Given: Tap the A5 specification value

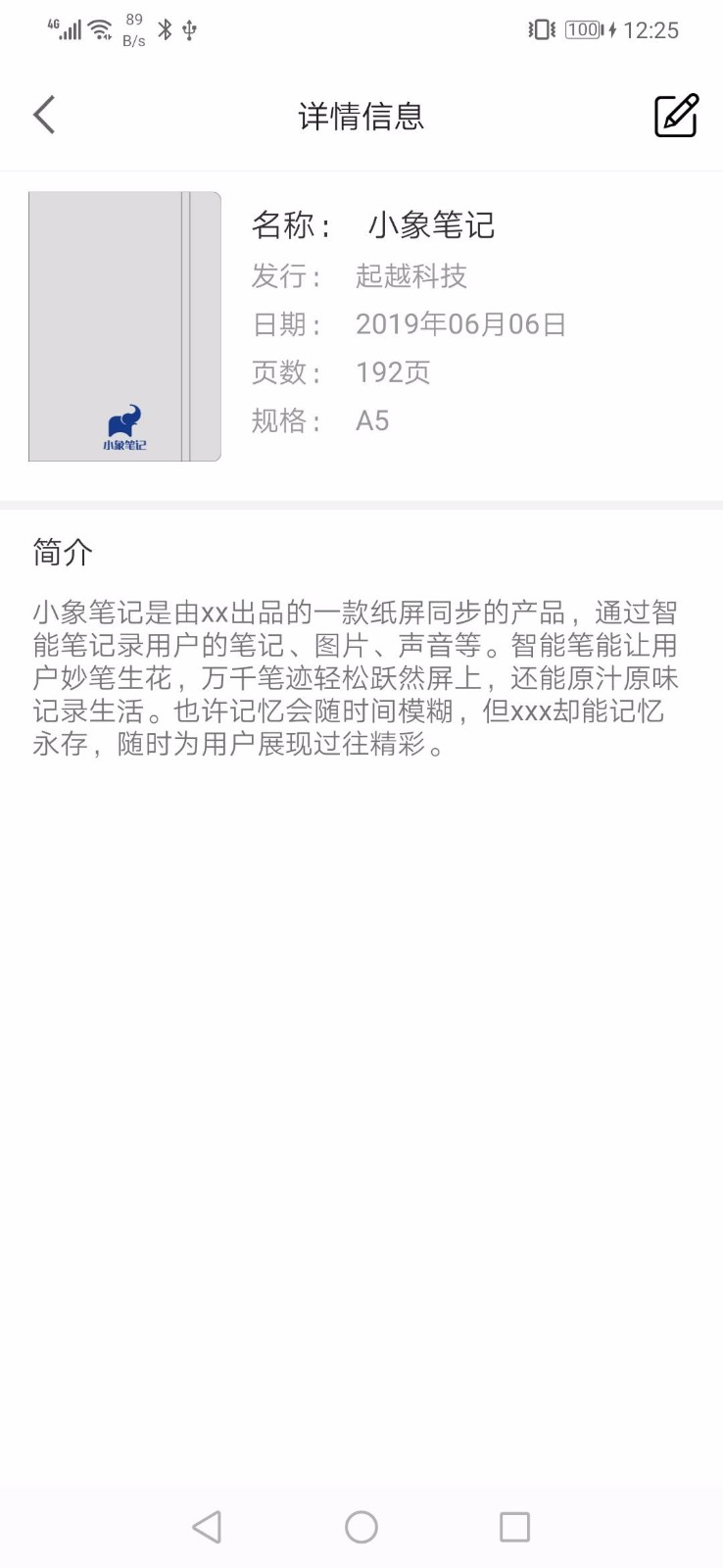Looking at the screenshot, I should point(372,419).
